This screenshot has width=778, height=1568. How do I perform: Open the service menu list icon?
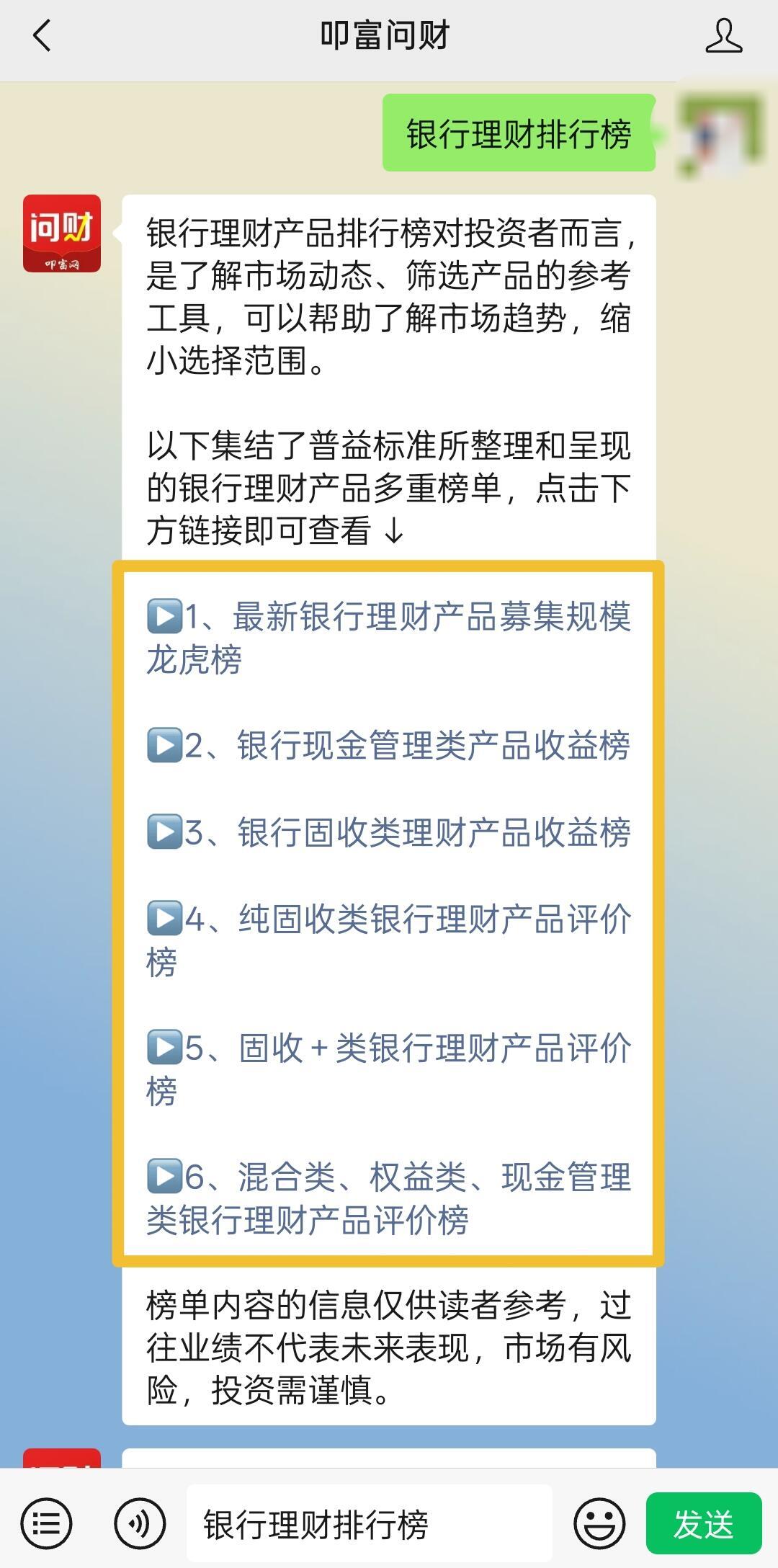[x=46, y=1523]
